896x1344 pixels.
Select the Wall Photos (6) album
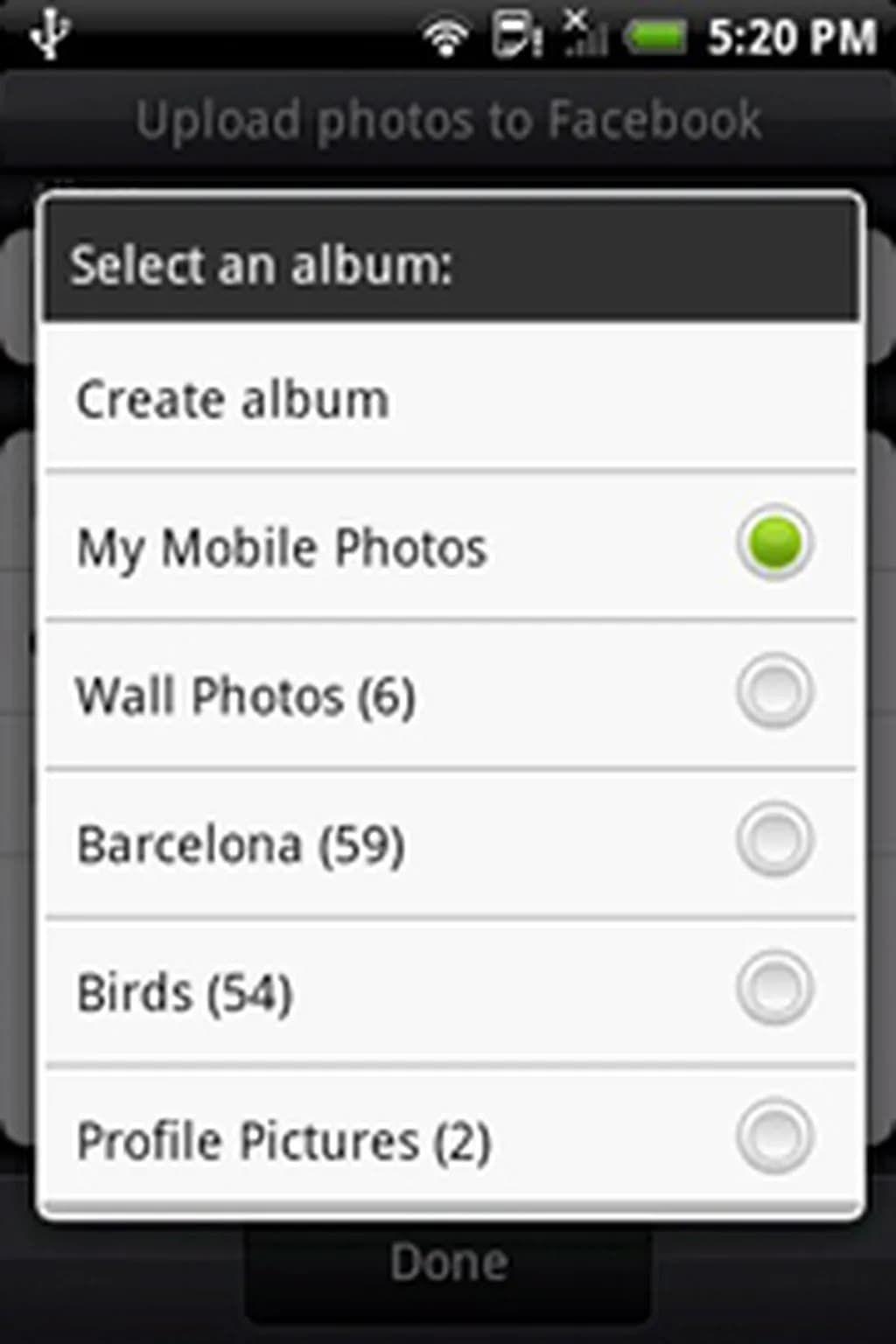pos(773,692)
